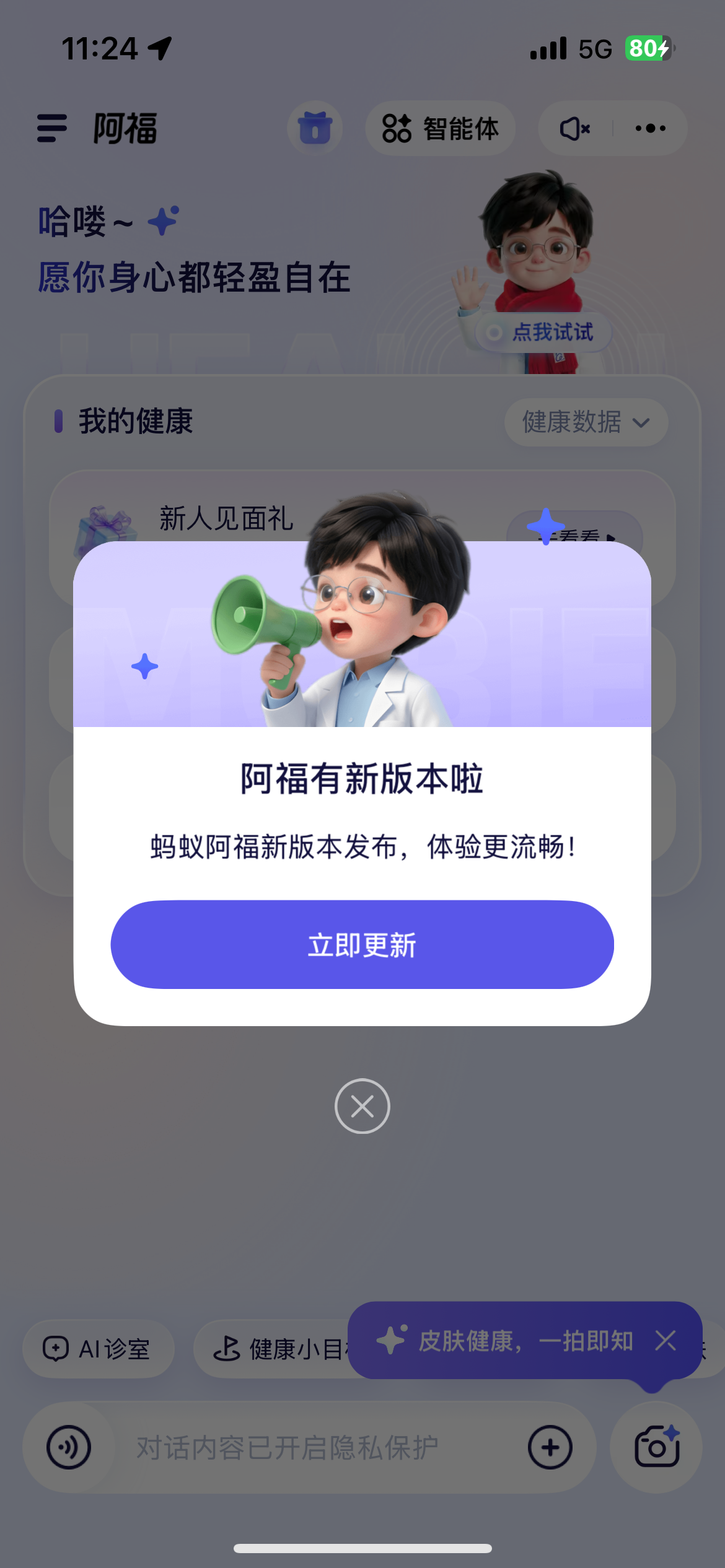This screenshot has height=1568, width=725.
Task: Open the more options ellipsis menu
Action: click(x=650, y=128)
